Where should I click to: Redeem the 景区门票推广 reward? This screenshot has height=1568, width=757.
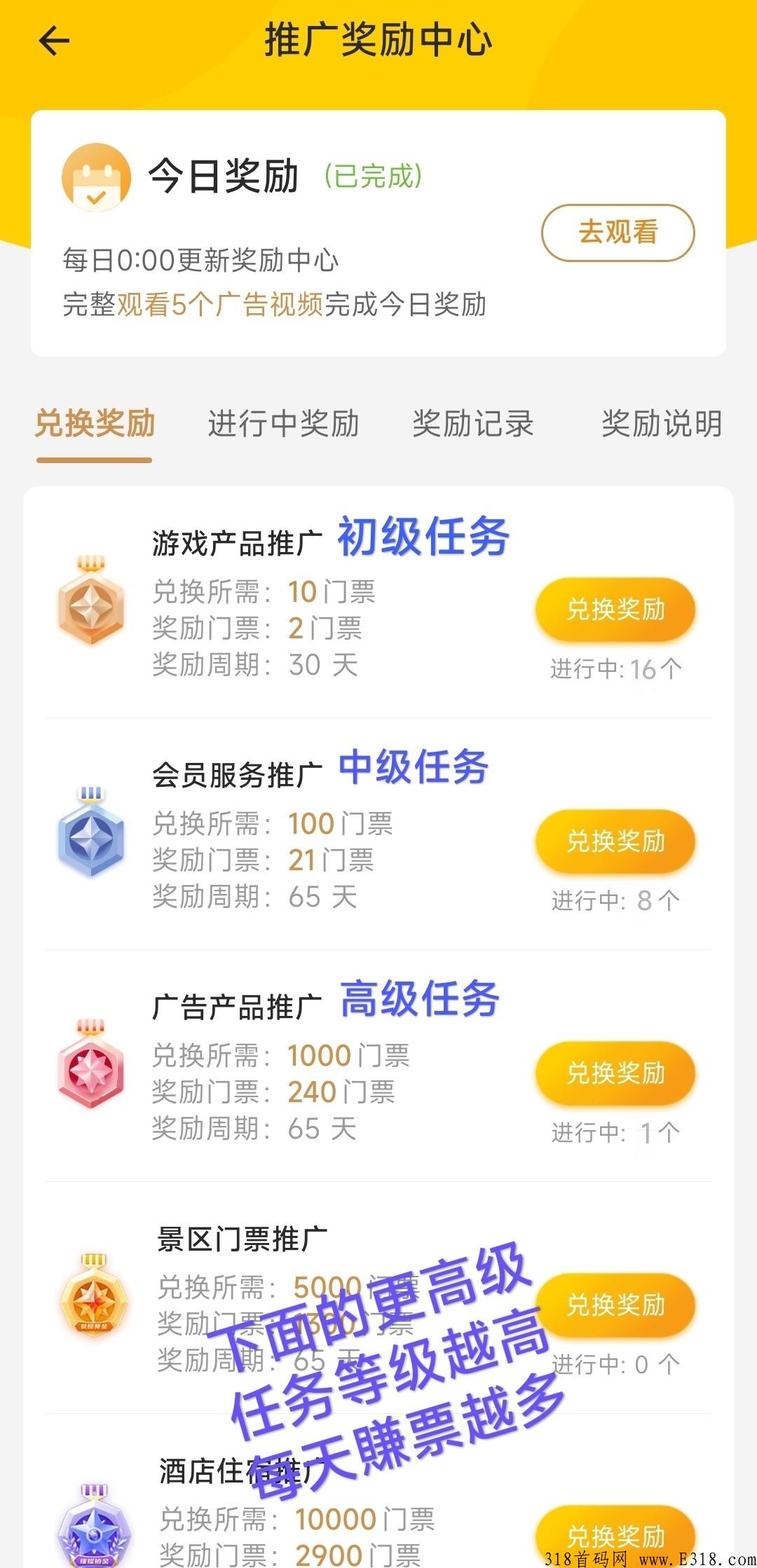615,1305
